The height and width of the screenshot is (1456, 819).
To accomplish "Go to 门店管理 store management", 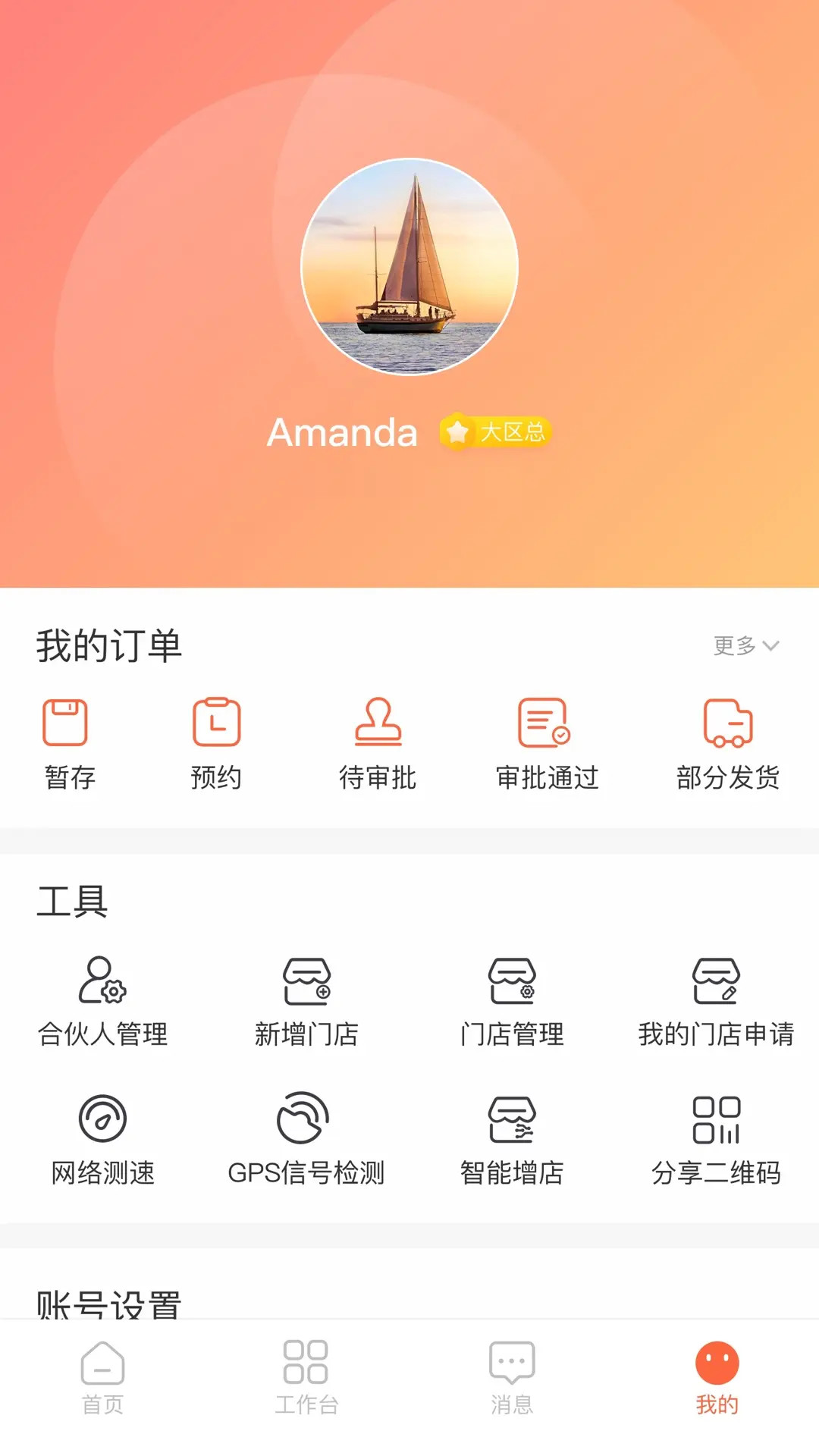I will (x=512, y=1001).
